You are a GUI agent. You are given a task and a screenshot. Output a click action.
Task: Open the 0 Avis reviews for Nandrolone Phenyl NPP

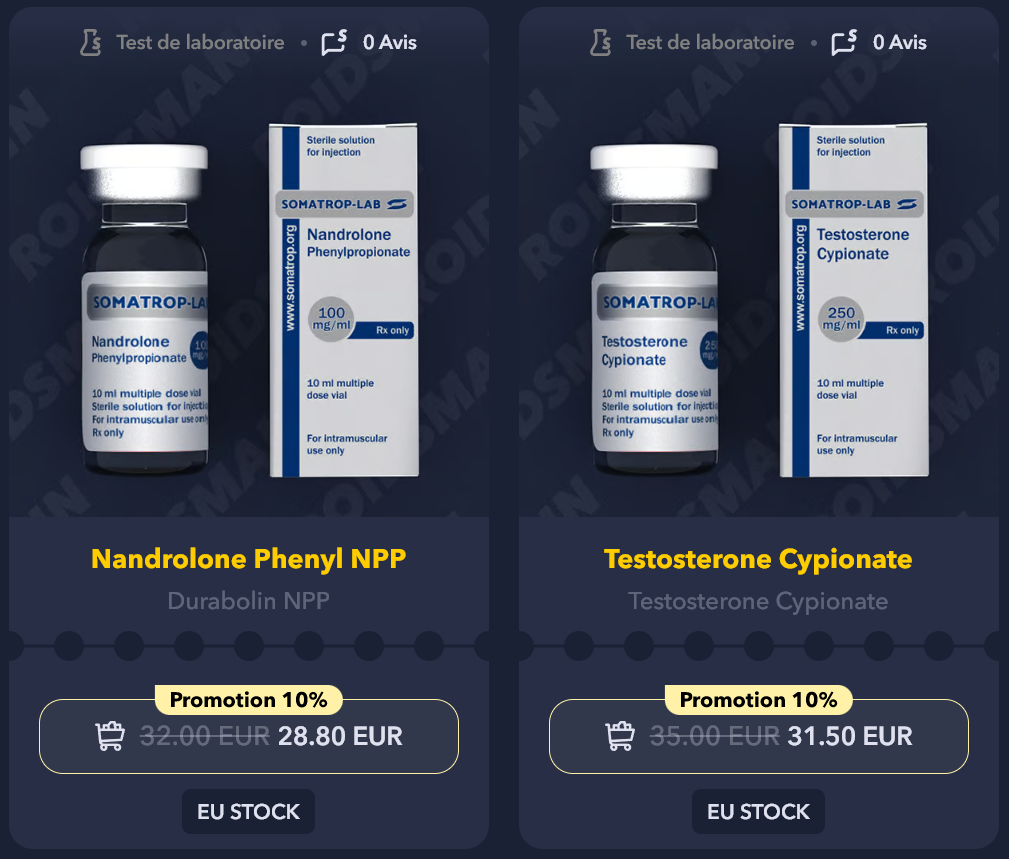369,43
